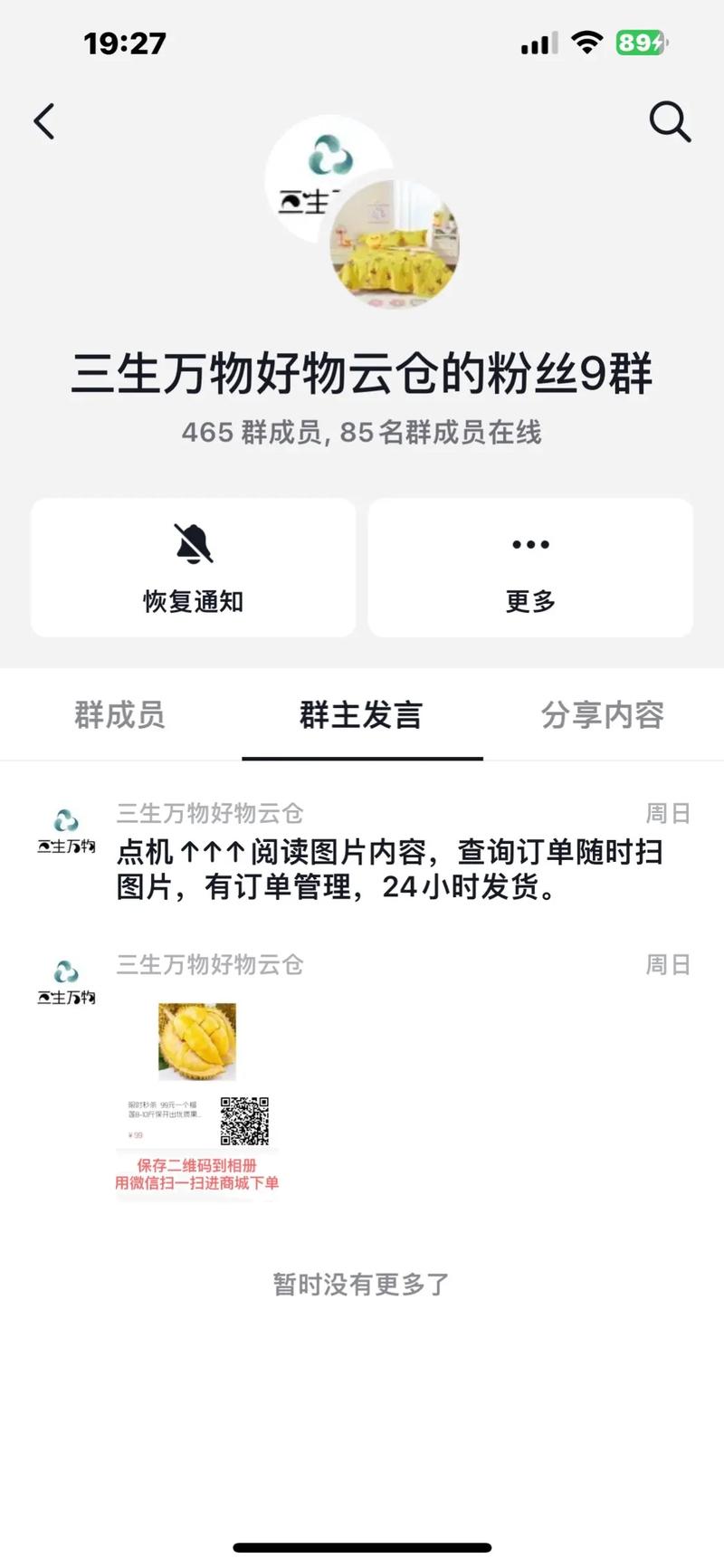Tap the QR code in the shared image
The image size is (724, 1568).
(x=243, y=1121)
